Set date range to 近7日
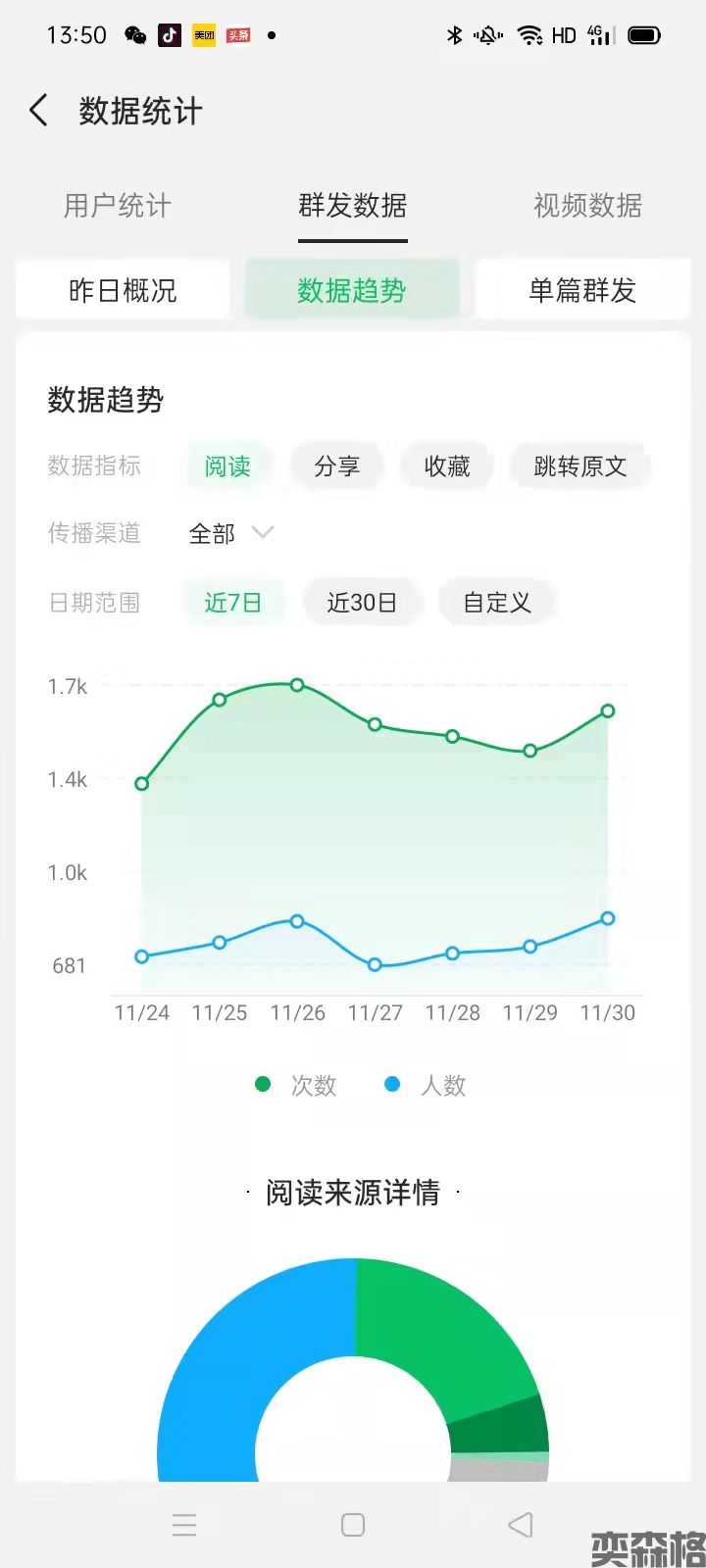The height and width of the screenshot is (1568, 706). (x=232, y=602)
